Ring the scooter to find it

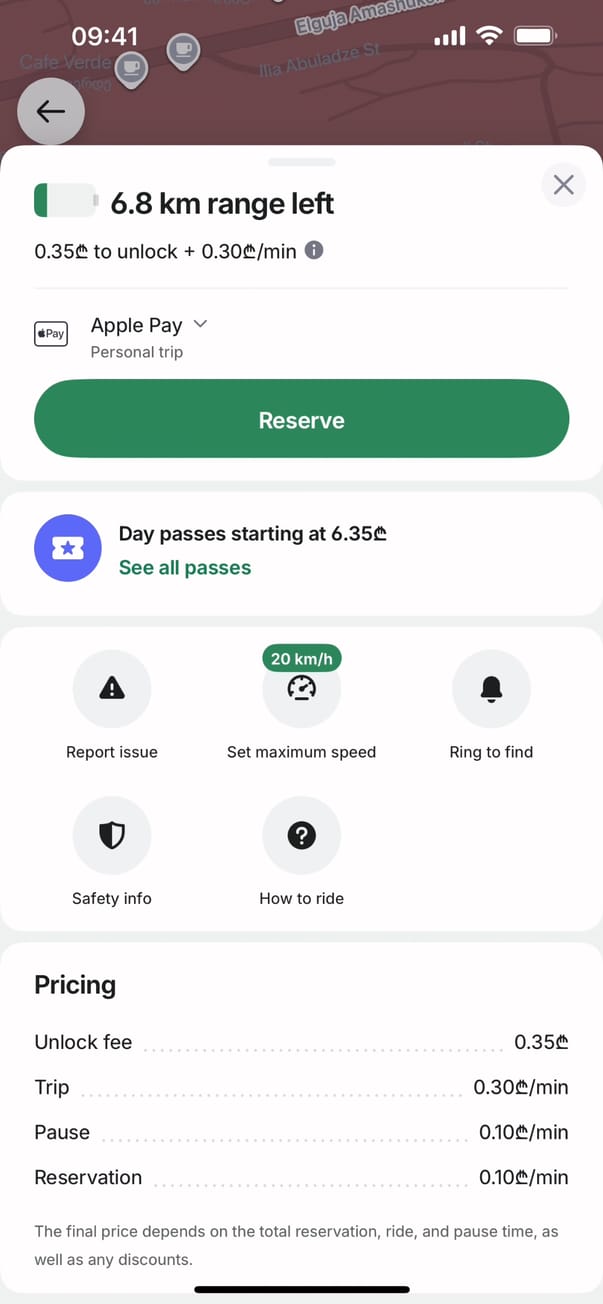pyautogui.click(x=491, y=688)
